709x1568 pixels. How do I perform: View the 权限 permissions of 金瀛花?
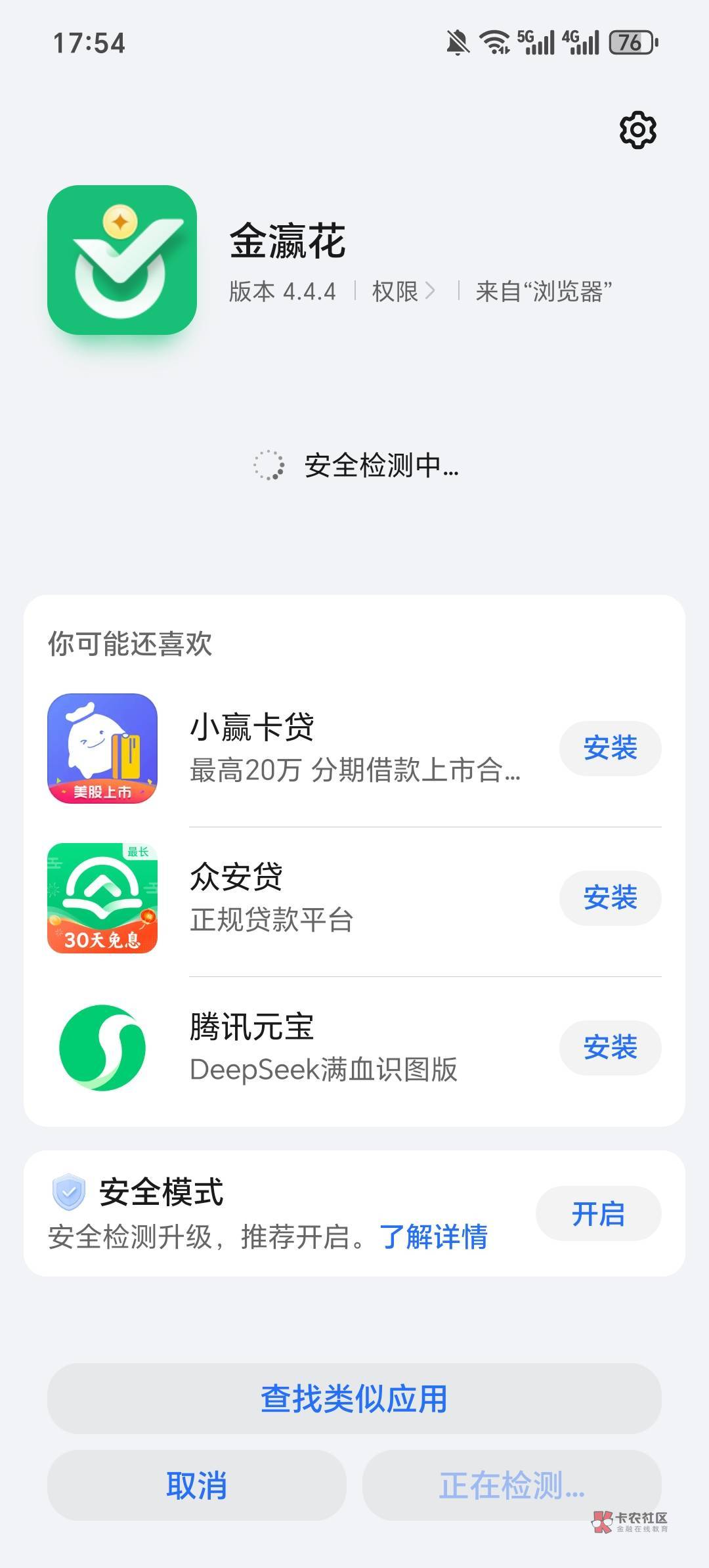(x=403, y=291)
